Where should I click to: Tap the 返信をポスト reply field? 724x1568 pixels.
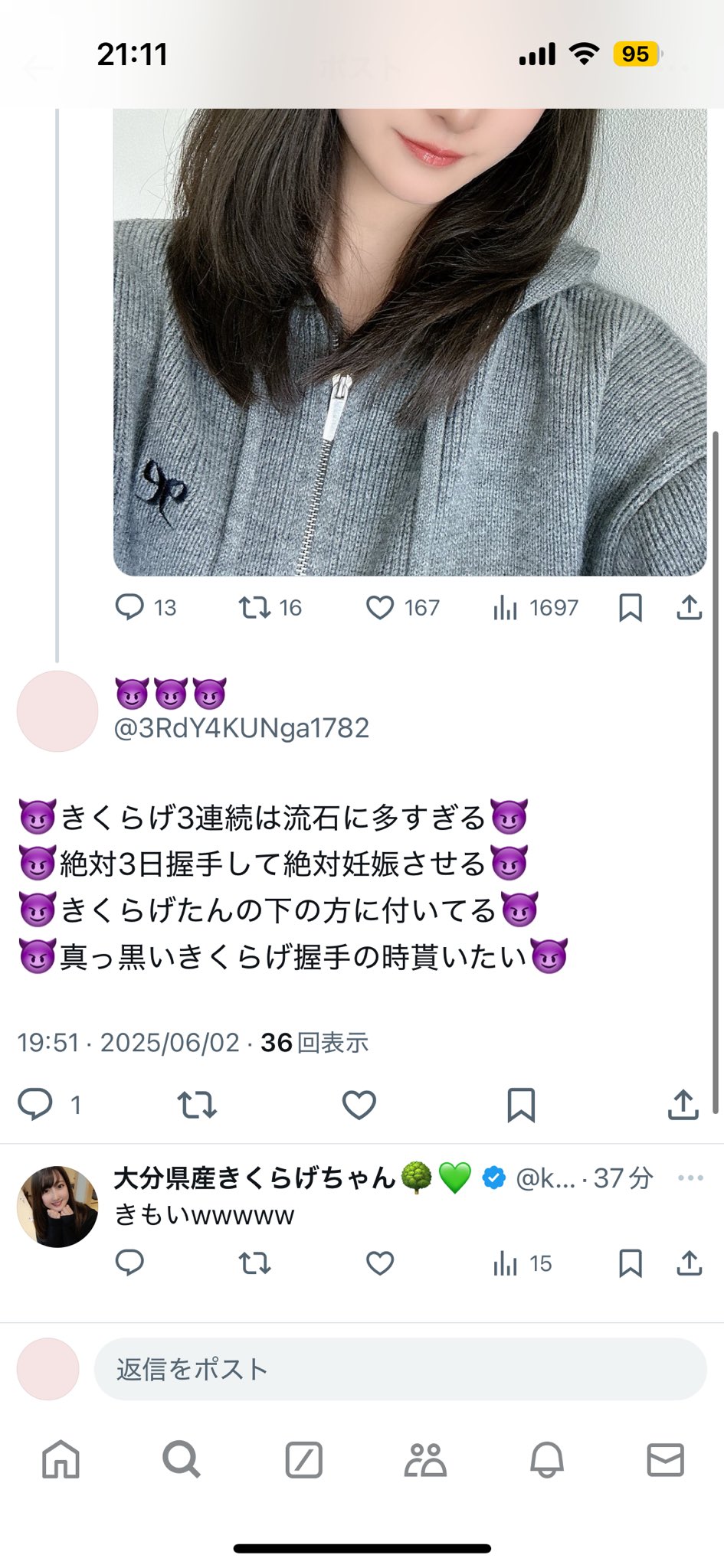click(x=400, y=1369)
